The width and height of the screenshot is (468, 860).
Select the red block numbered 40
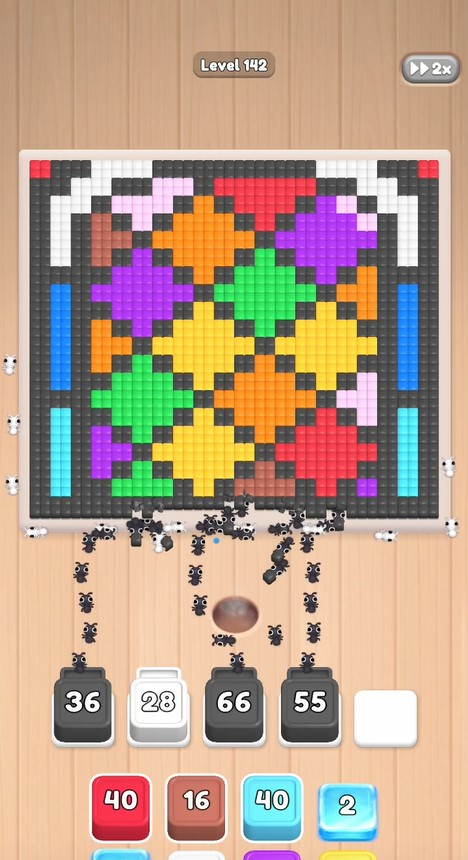[121, 806]
